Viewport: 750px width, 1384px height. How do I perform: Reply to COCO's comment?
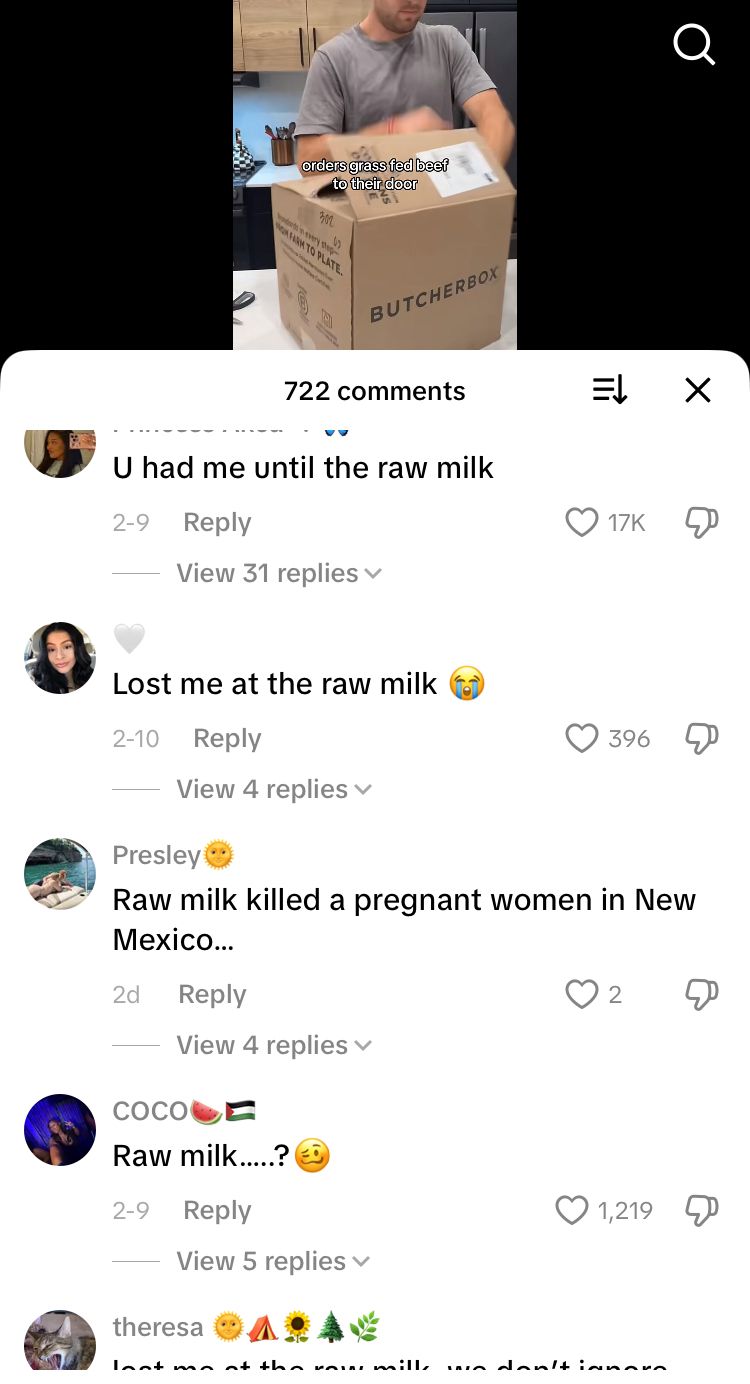(217, 1210)
